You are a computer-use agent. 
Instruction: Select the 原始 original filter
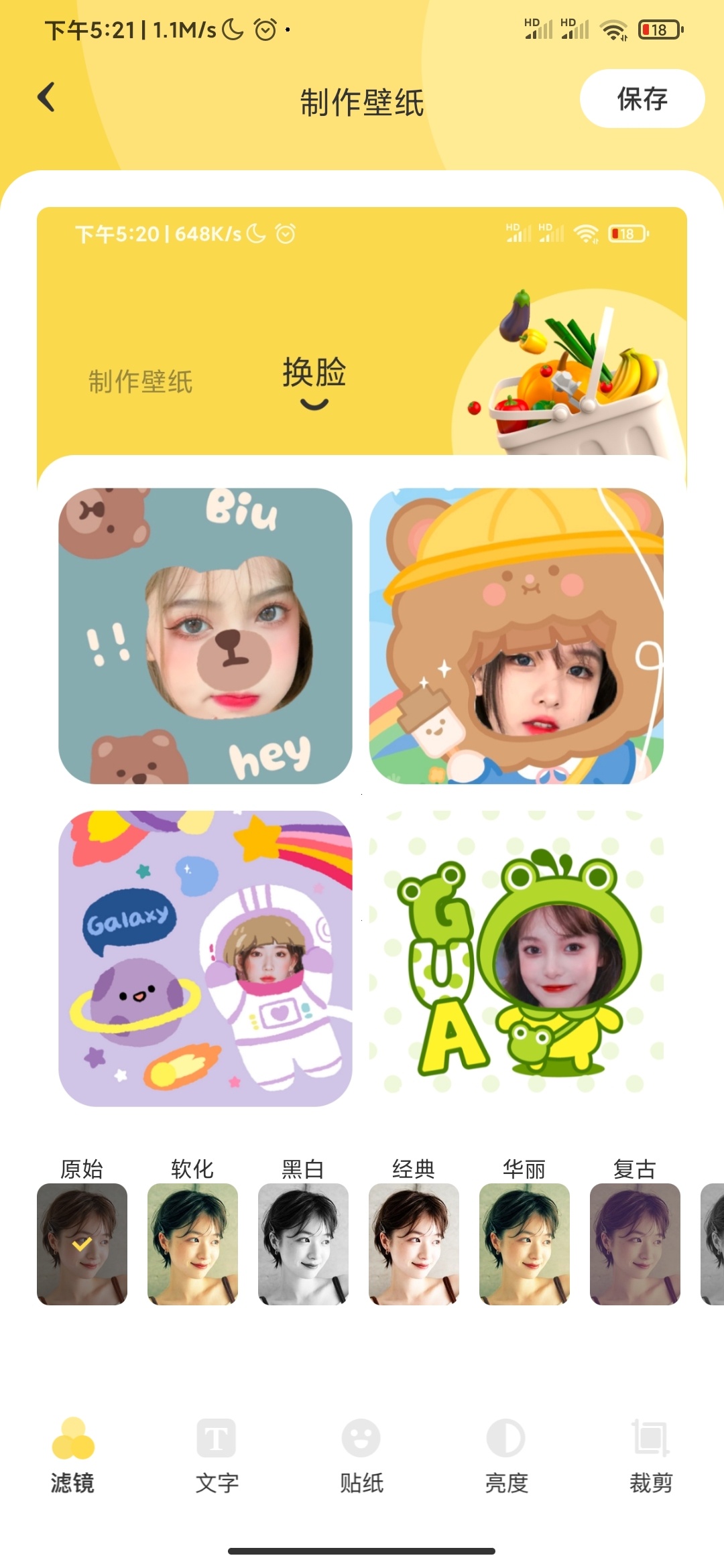(x=82, y=1243)
